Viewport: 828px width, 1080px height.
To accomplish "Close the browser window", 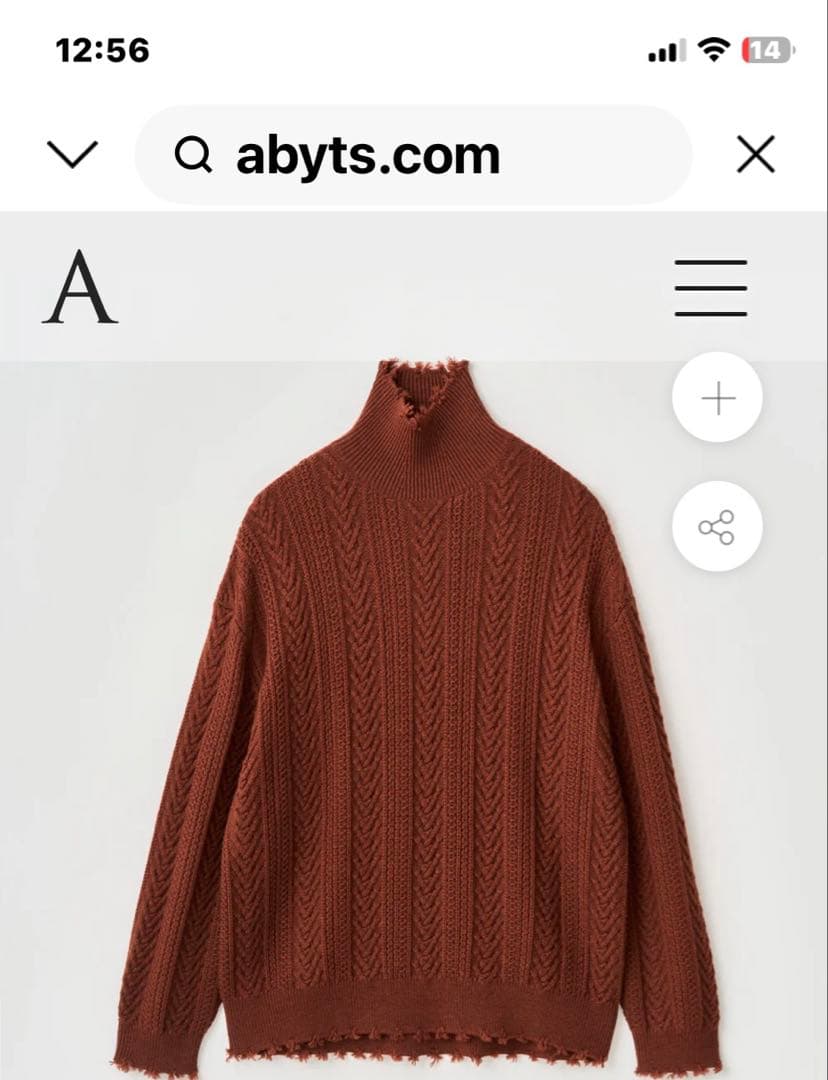I will (x=755, y=155).
